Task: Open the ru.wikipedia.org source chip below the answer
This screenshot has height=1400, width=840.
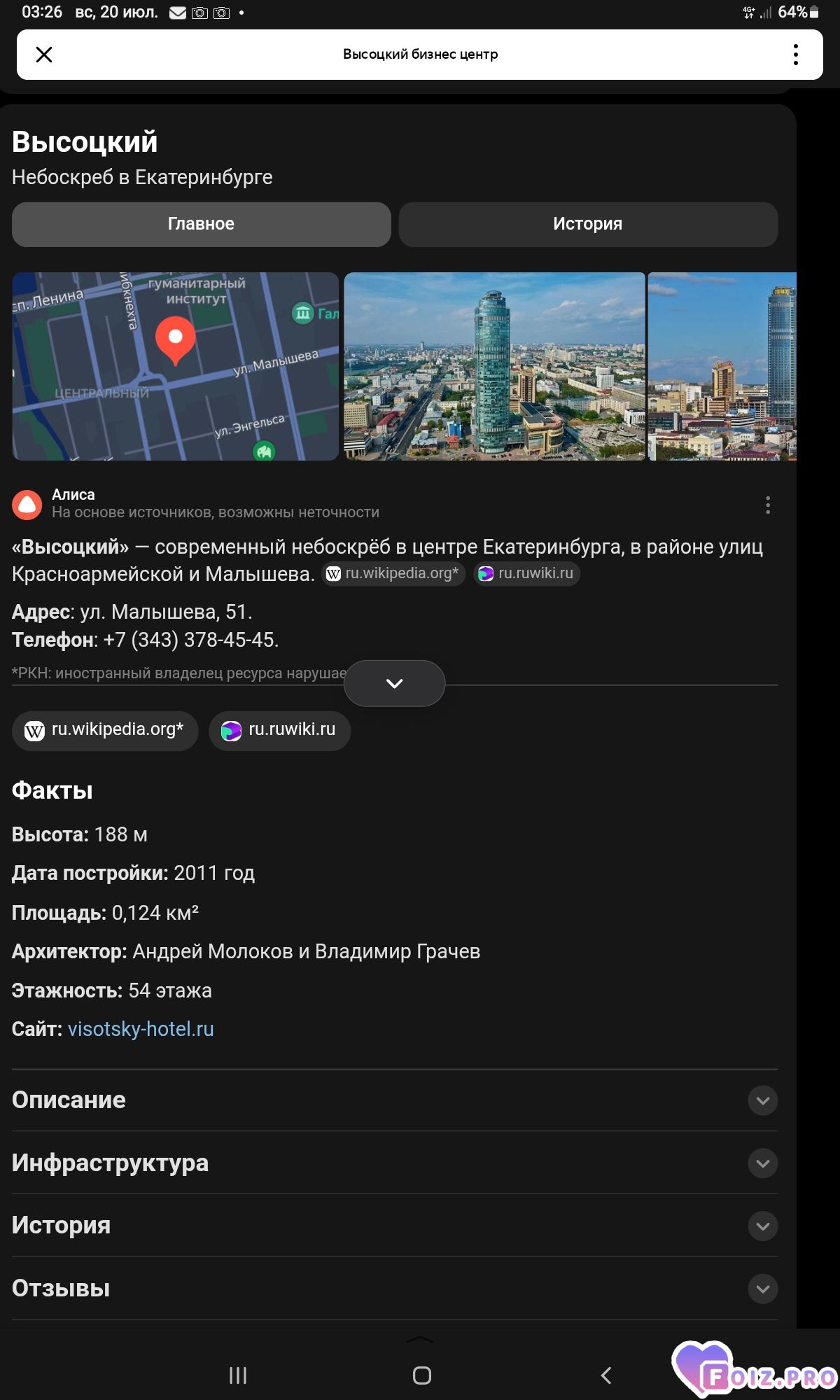Action: pyautogui.click(x=105, y=730)
